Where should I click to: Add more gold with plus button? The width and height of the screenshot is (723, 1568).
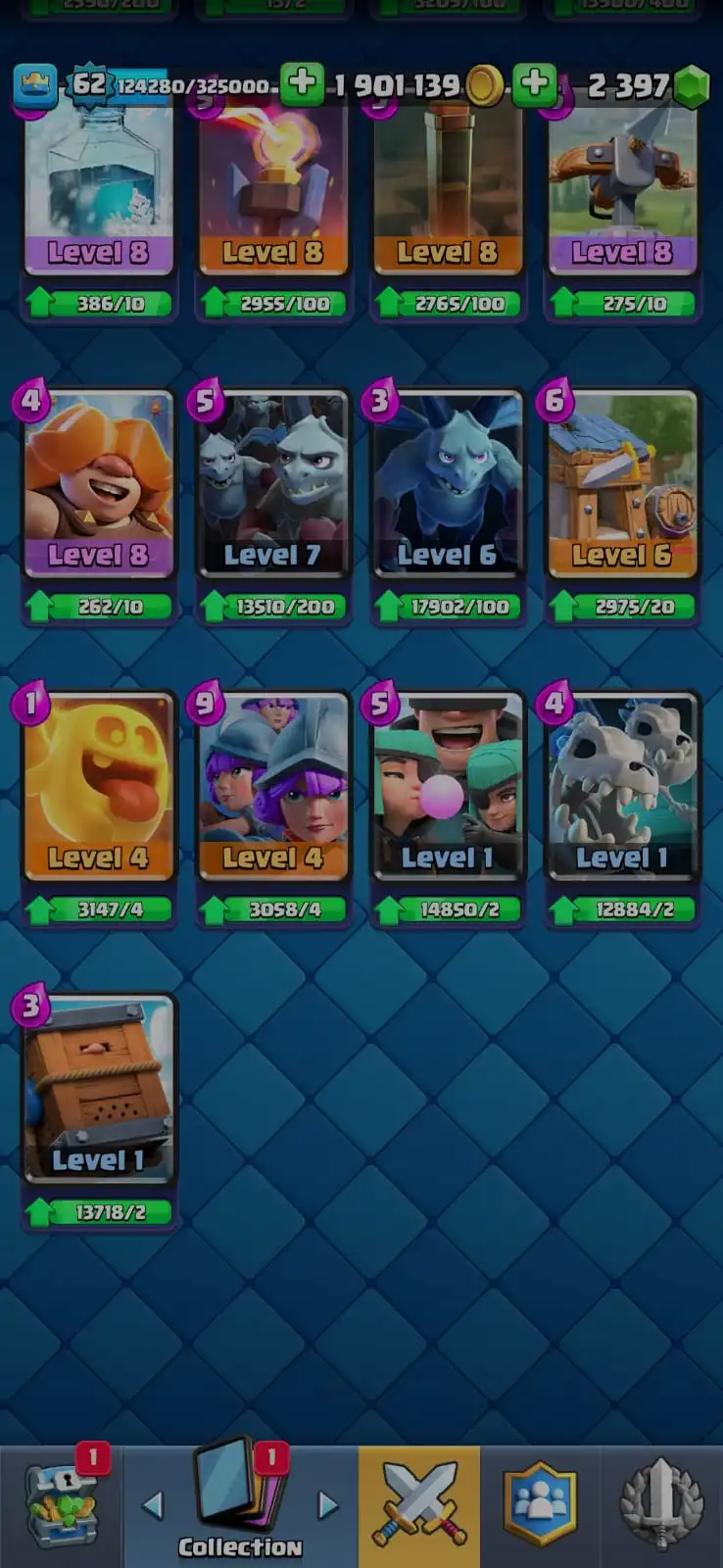(302, 84)
